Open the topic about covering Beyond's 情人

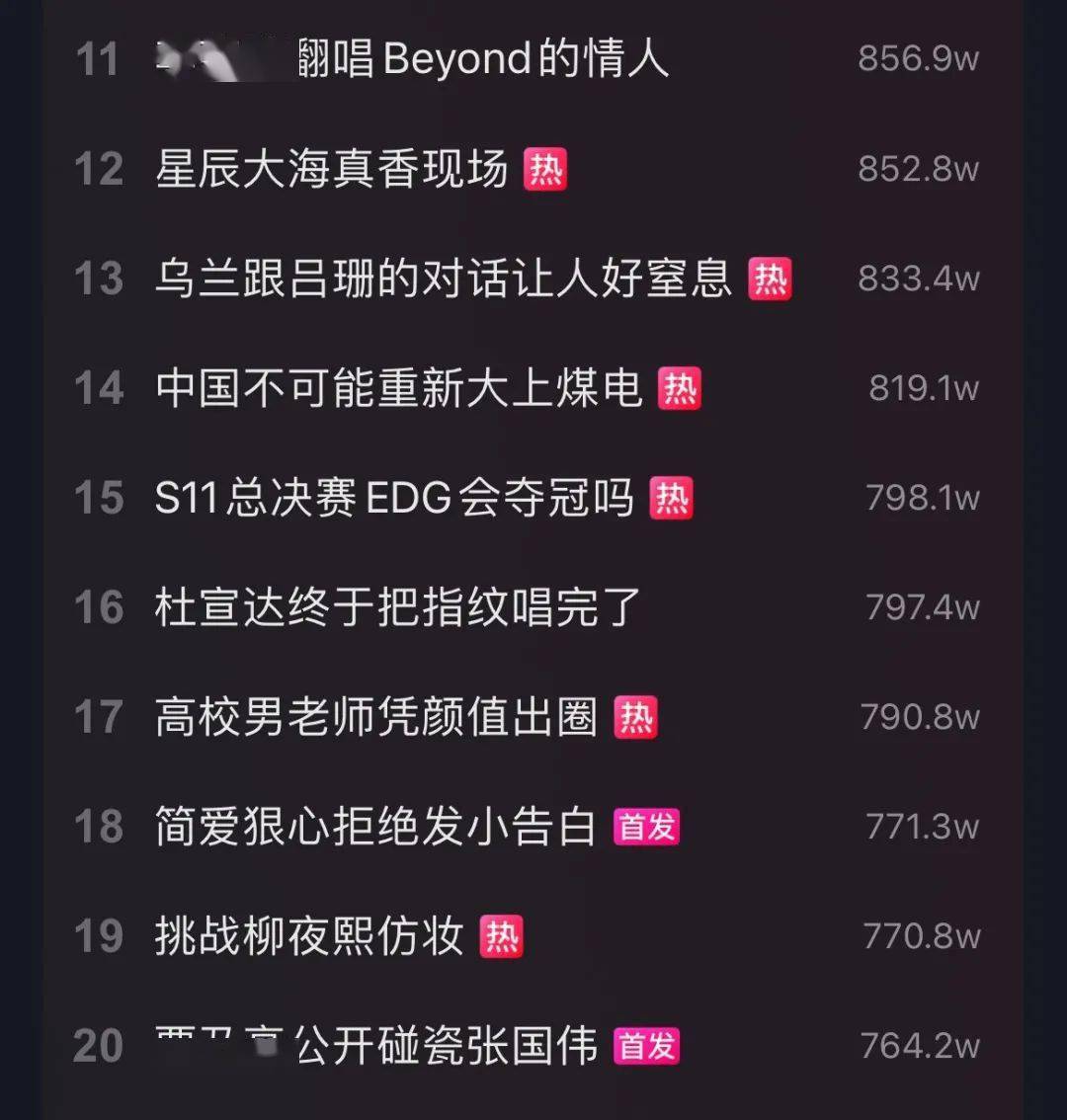pyautogui.click(x=482, y=60)
